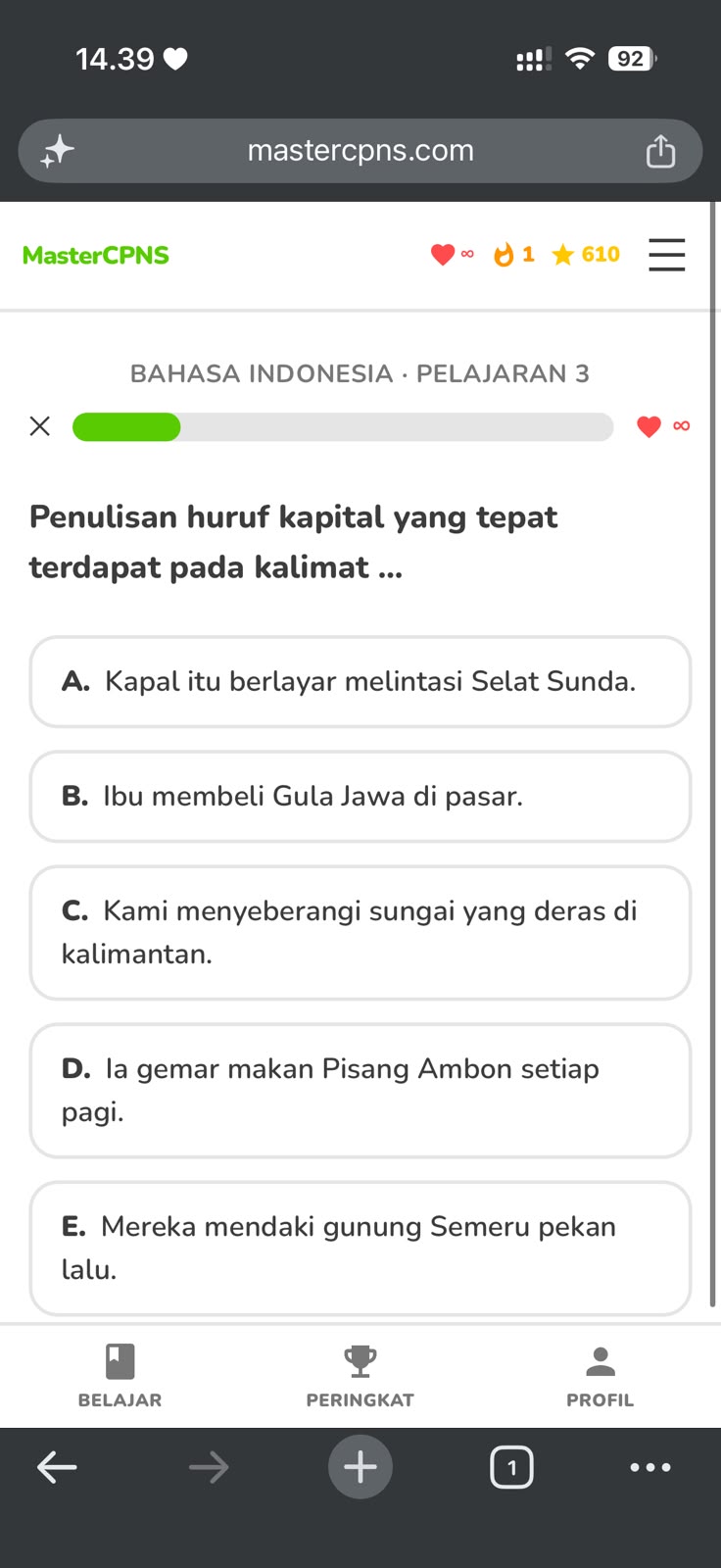Open the hamburger menu
The height and width of the screenshot is (1568, 721).
click(x=667, y=255)
